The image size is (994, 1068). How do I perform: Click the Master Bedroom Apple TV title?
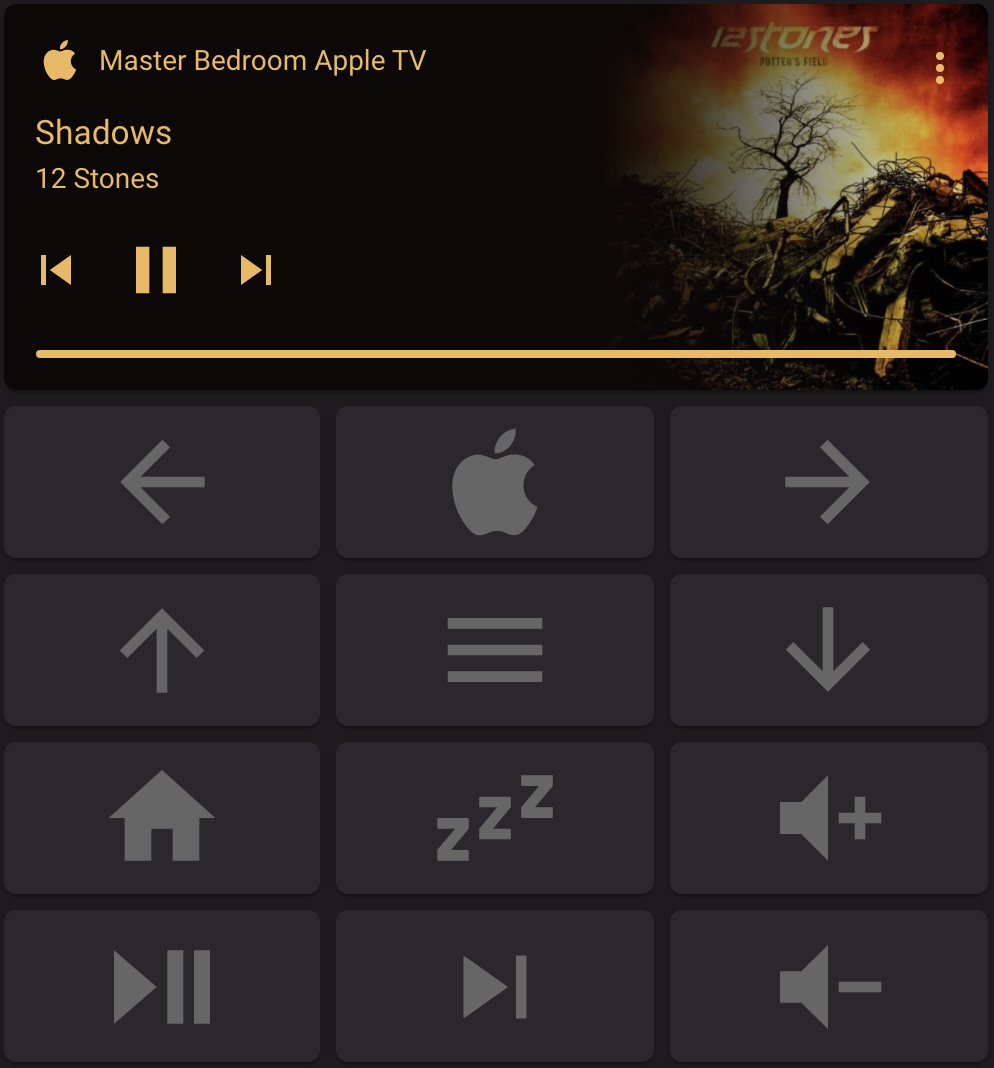(262, 60)
